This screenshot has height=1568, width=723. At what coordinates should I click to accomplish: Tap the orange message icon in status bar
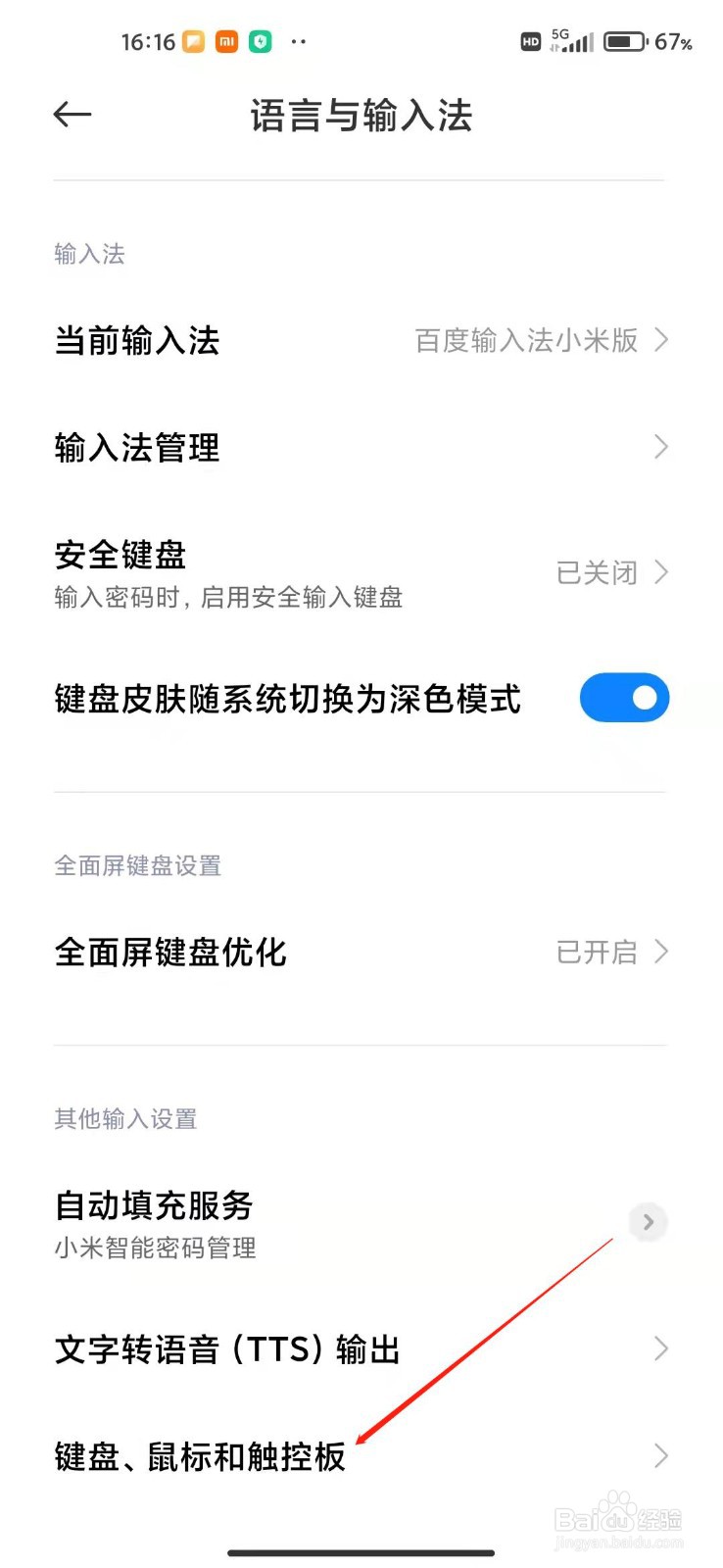tap(193, 41)
